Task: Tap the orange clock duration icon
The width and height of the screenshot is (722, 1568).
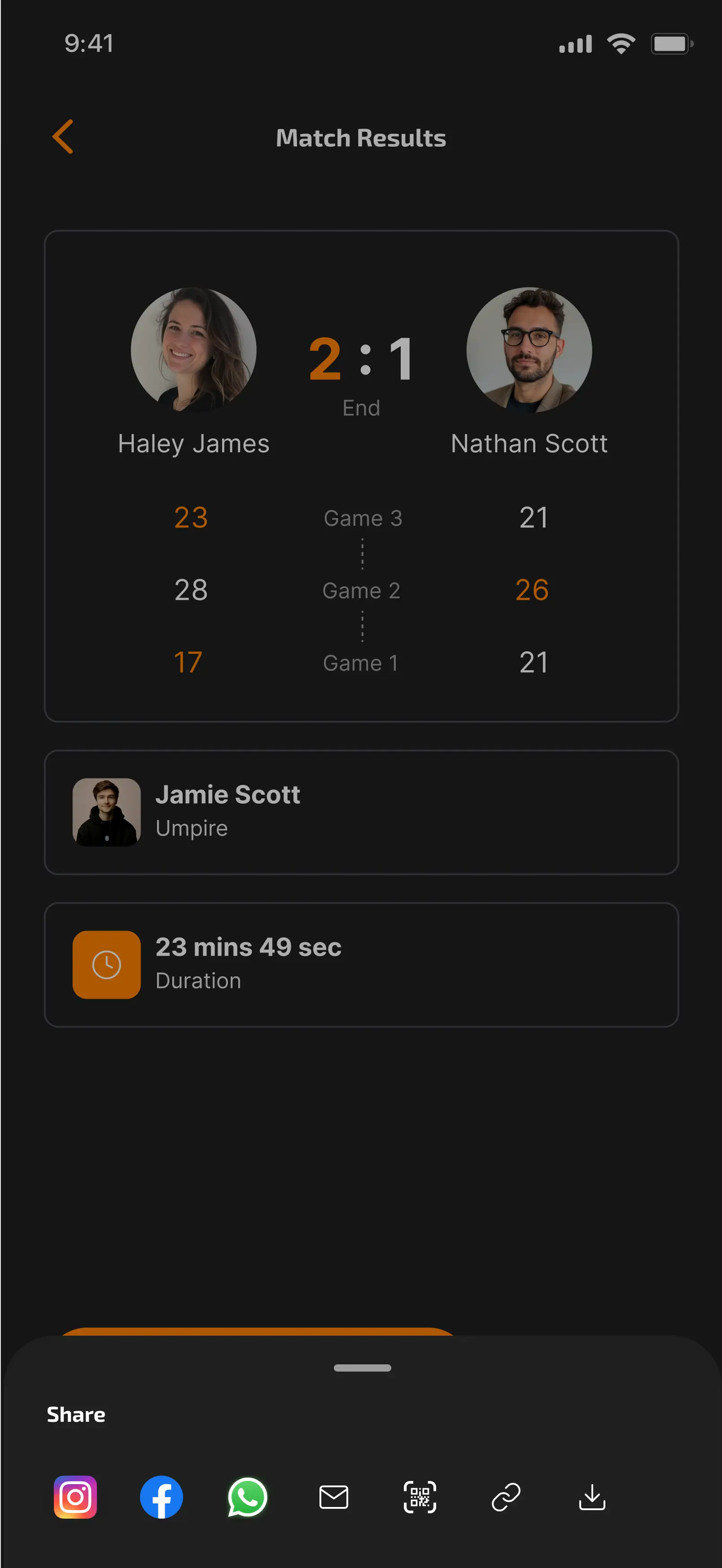Action: (106, 964)
